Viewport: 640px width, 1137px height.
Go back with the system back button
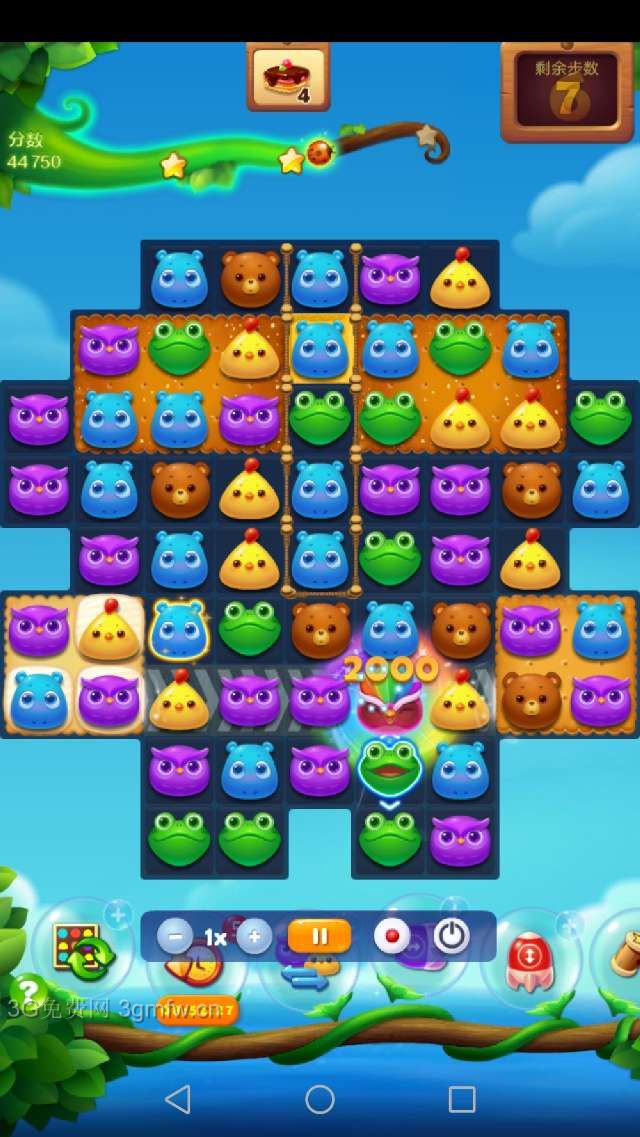178,1100
